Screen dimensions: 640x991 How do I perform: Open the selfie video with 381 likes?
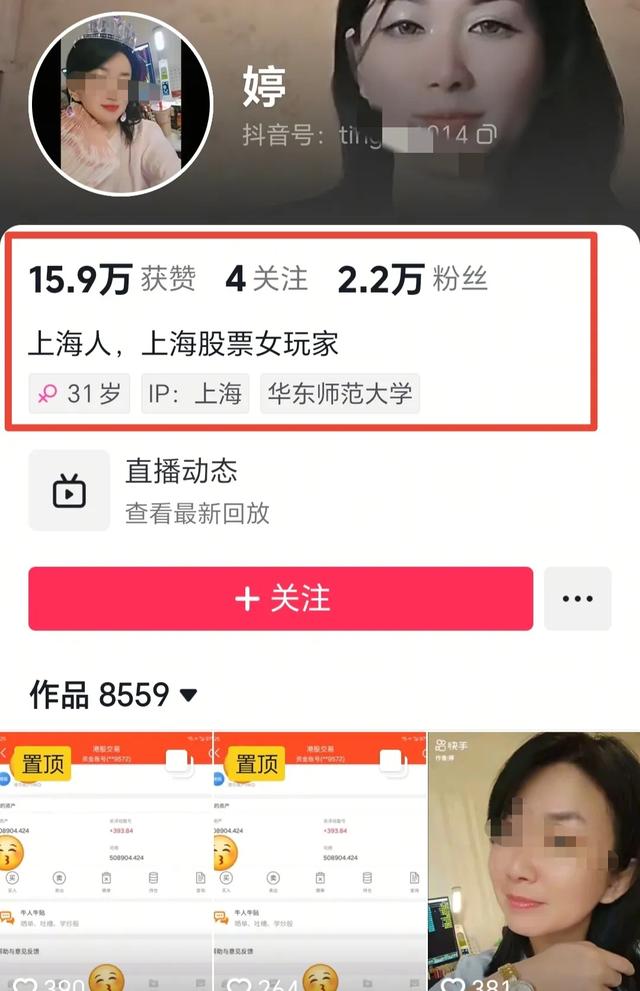(535, 860)
